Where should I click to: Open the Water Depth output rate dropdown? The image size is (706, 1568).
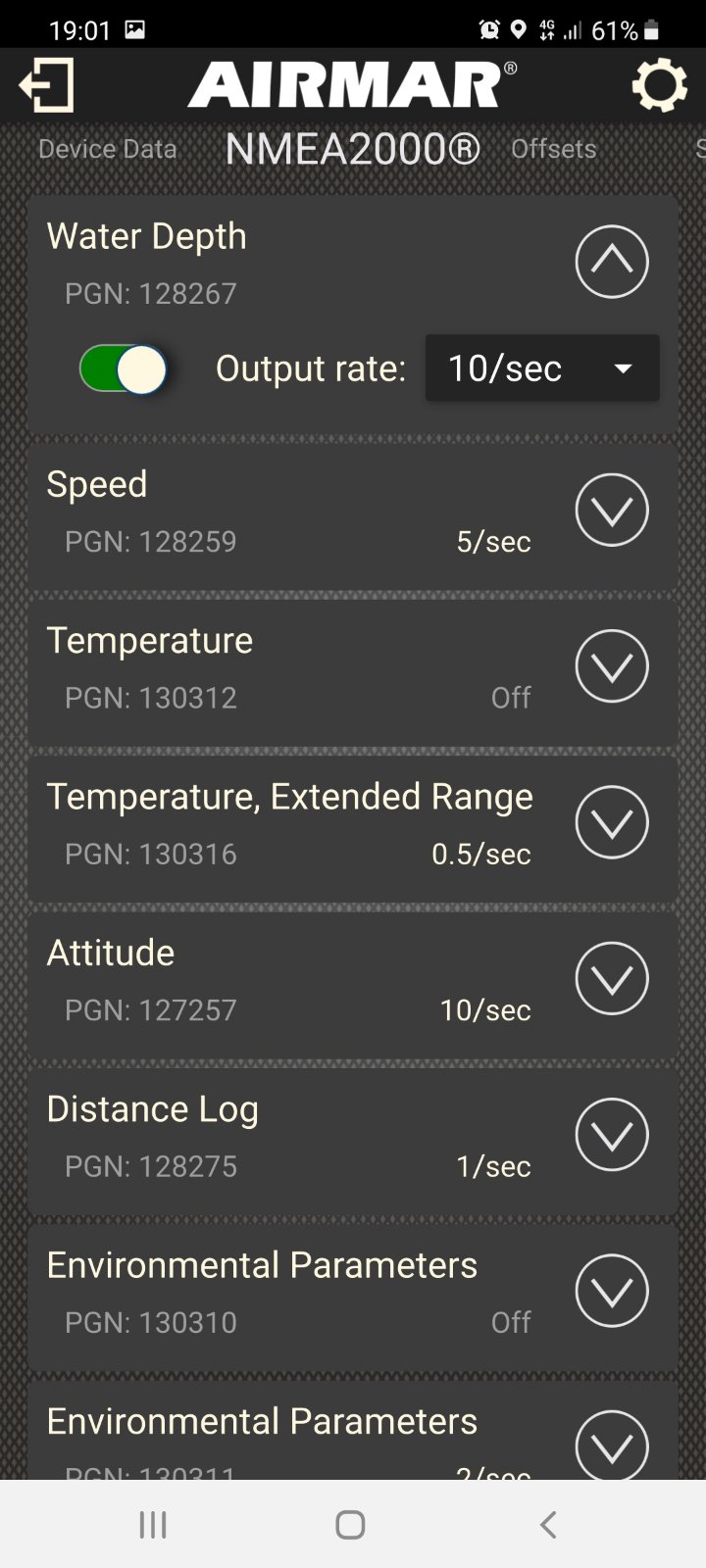point(541,368)
